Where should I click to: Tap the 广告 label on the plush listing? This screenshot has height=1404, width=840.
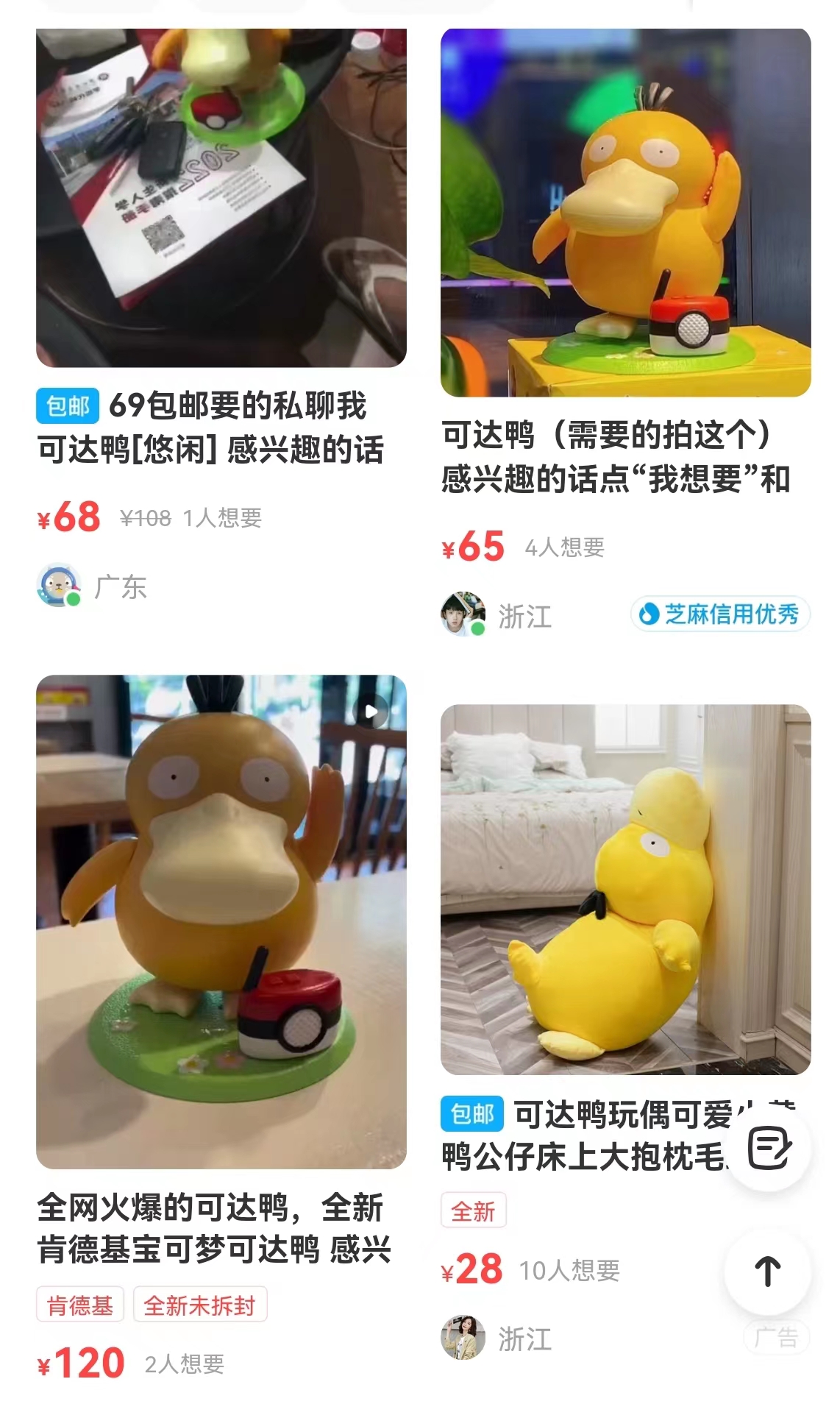click(x=776, y=1337)
